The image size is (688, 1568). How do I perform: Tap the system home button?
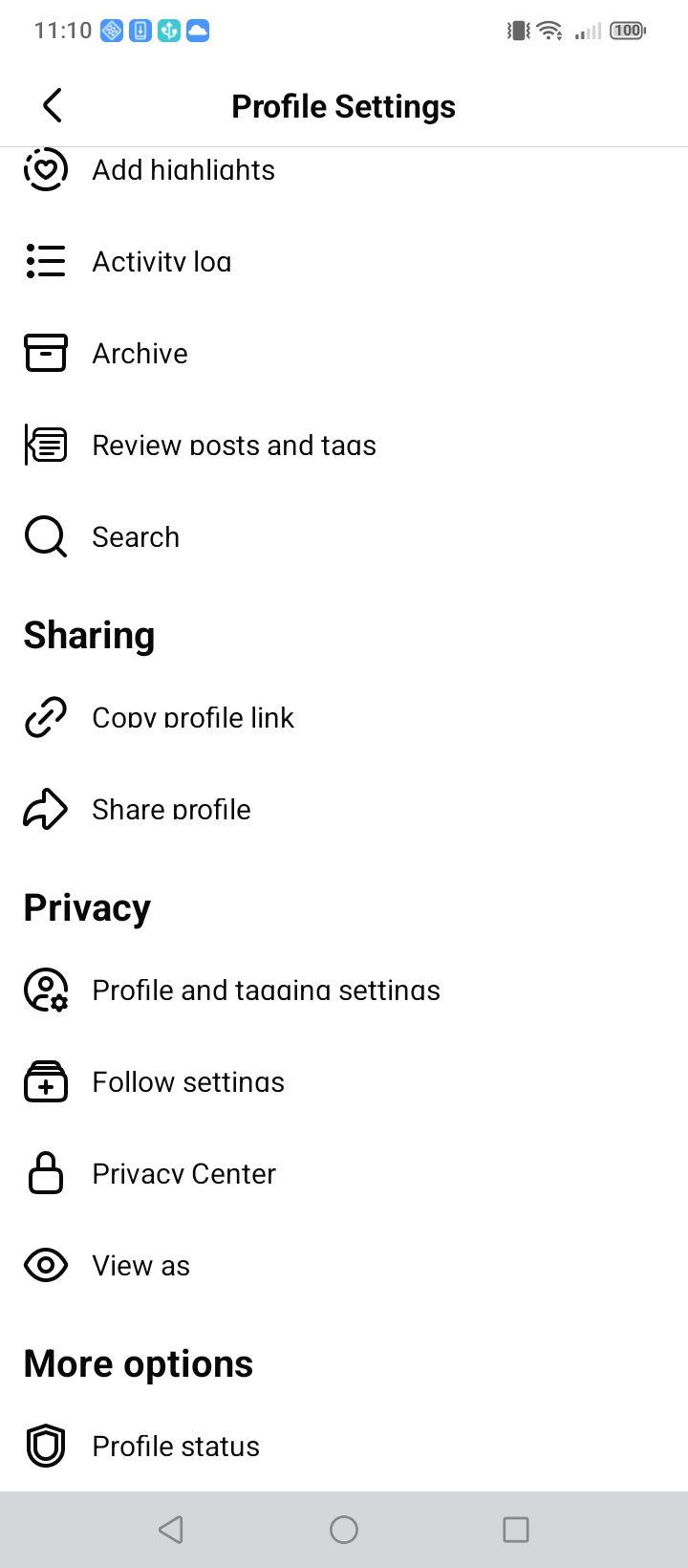tap(344, 1530)
